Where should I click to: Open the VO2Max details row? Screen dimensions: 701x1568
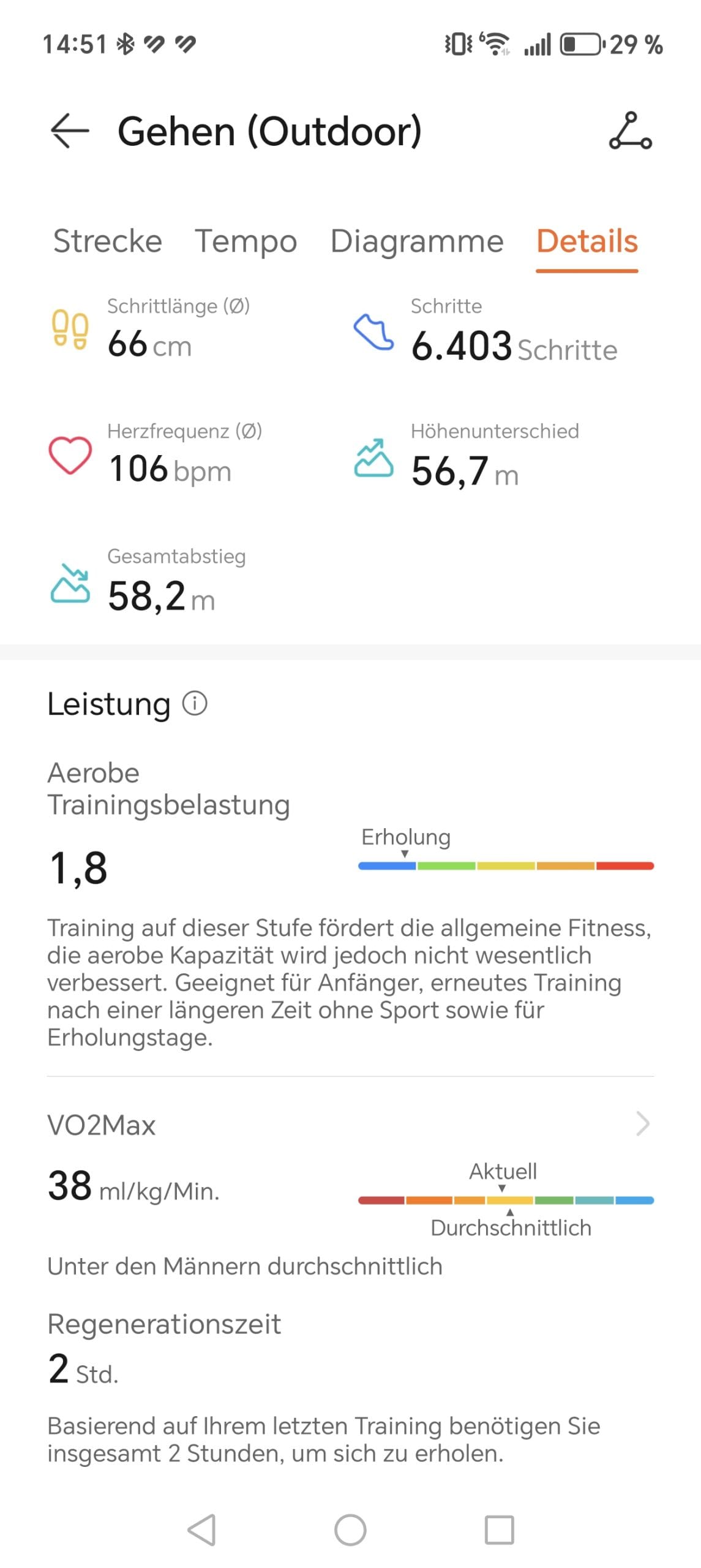click(642, 1124)
